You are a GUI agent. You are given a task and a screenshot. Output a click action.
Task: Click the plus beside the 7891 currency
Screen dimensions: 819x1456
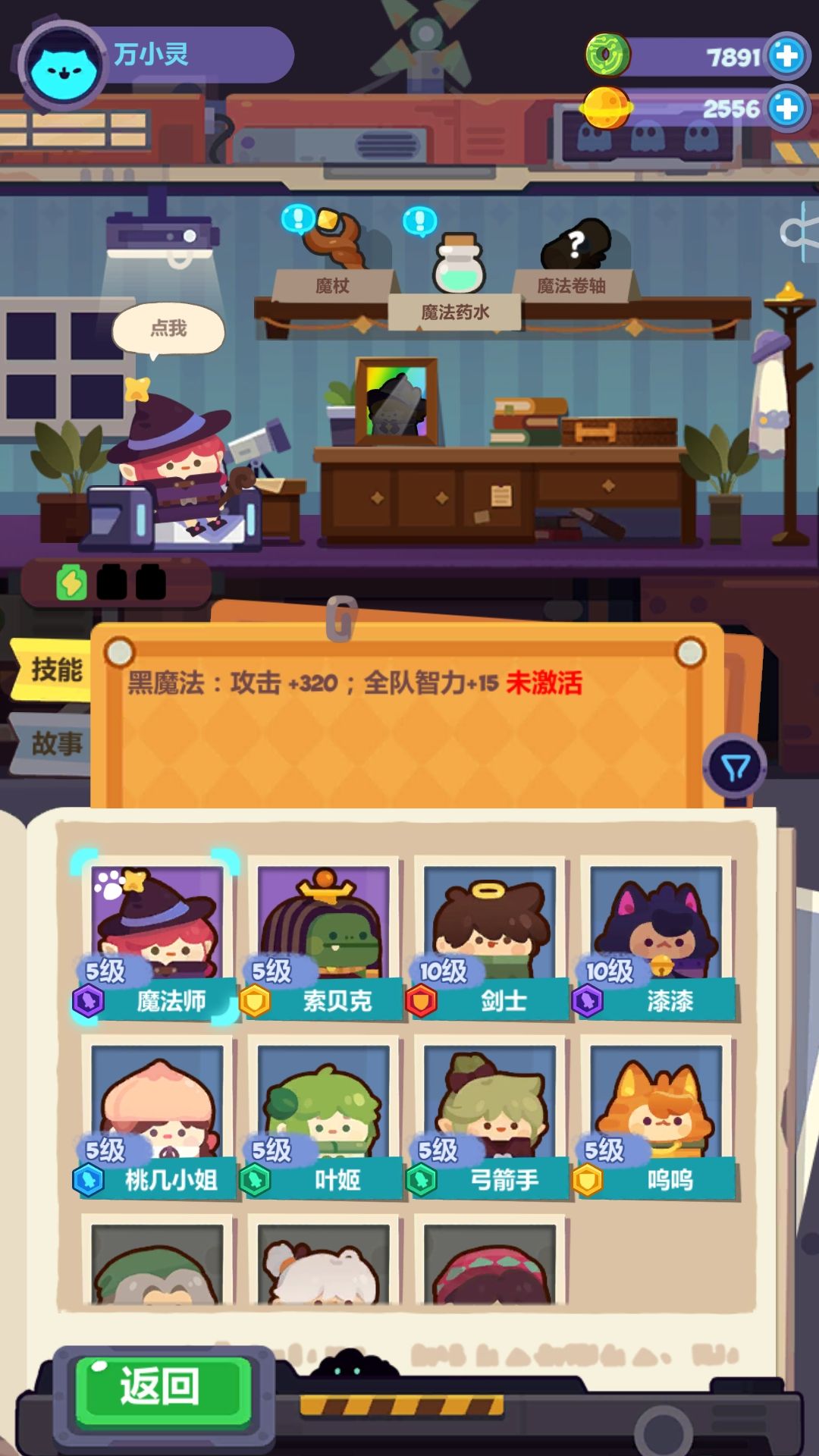pyautogui.click(x=786, y=55)
